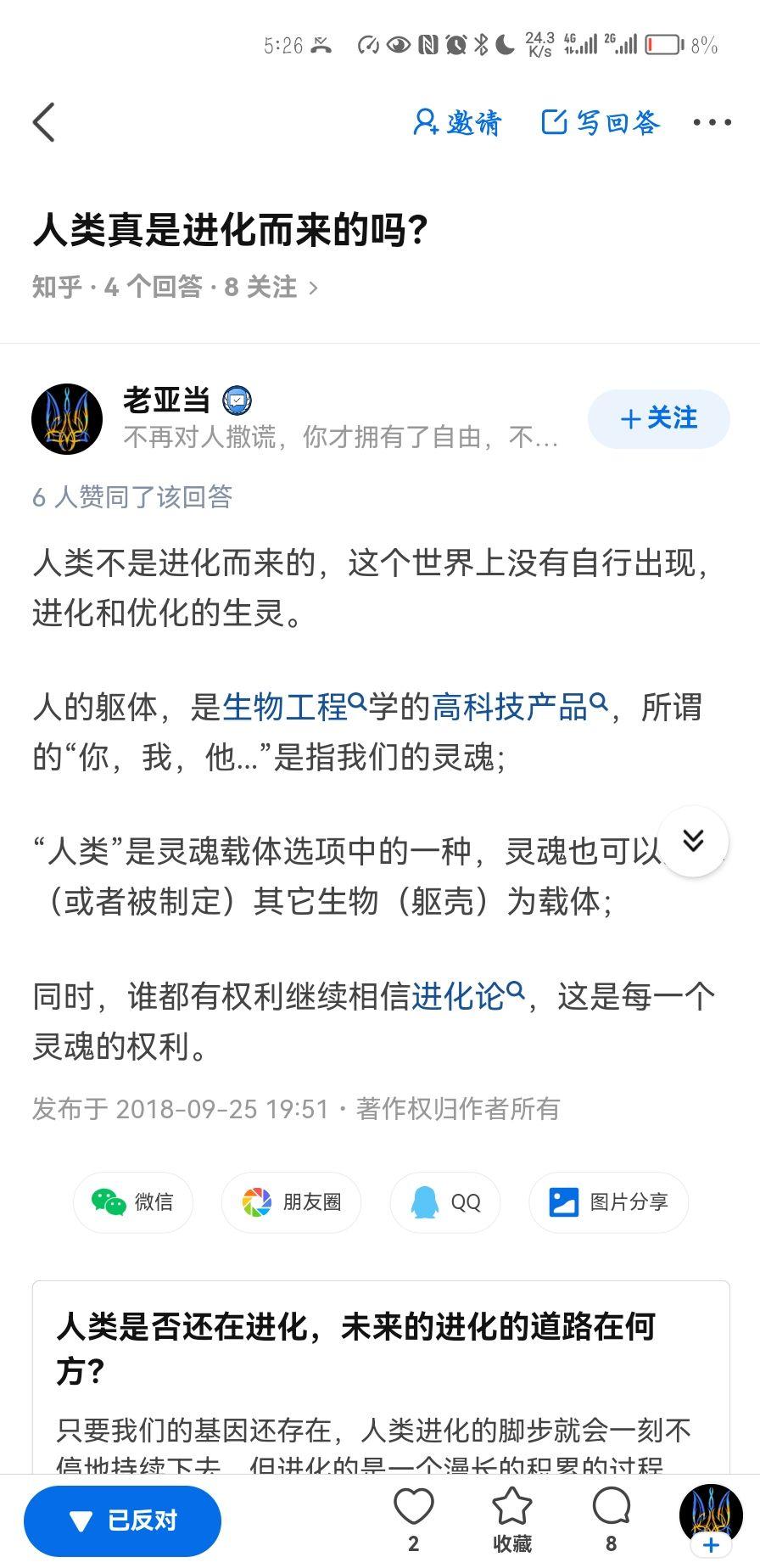This screenshot has width=760, height=1568.
Task: Tap 邀请 to invite someone to answer
Action: (x=457, y=122)
